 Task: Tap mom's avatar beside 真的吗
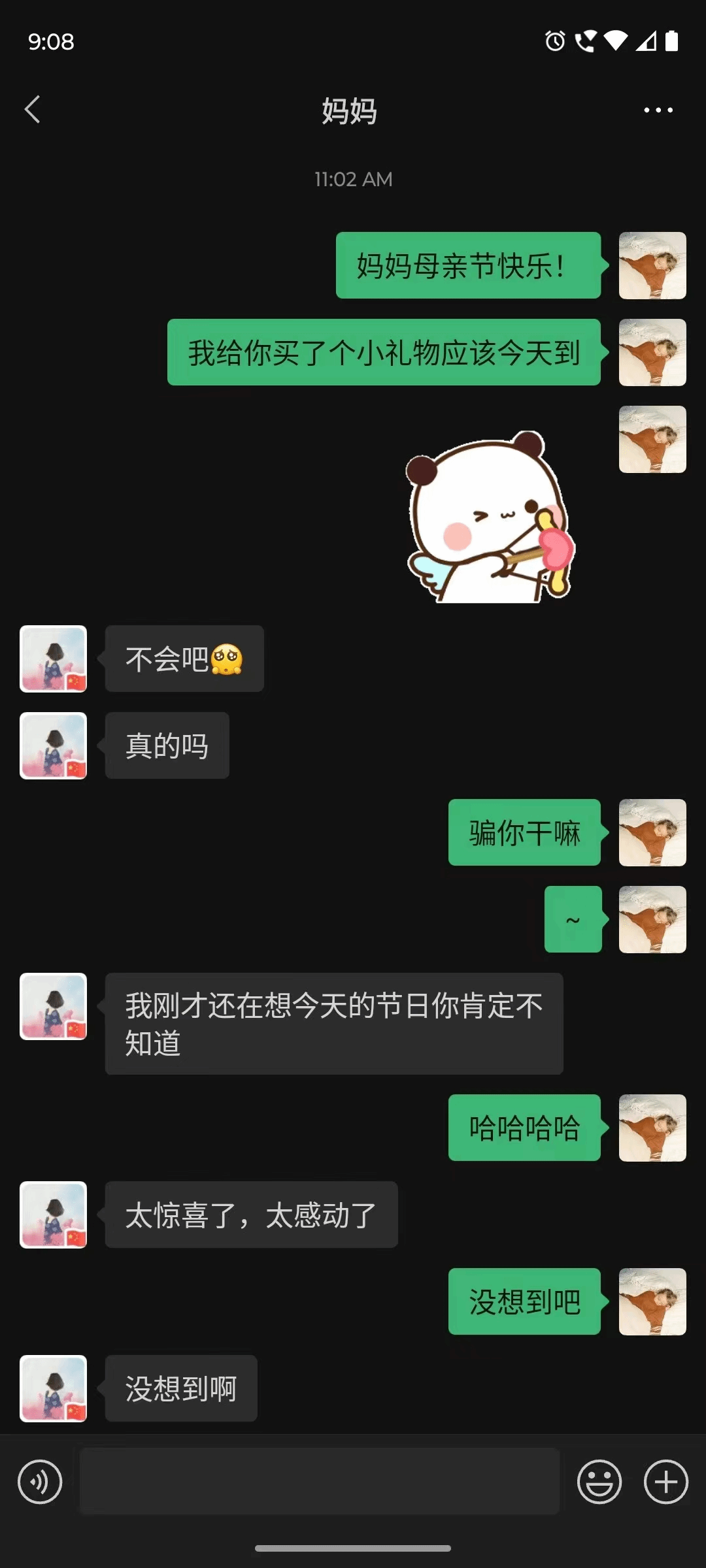[54, 745]
